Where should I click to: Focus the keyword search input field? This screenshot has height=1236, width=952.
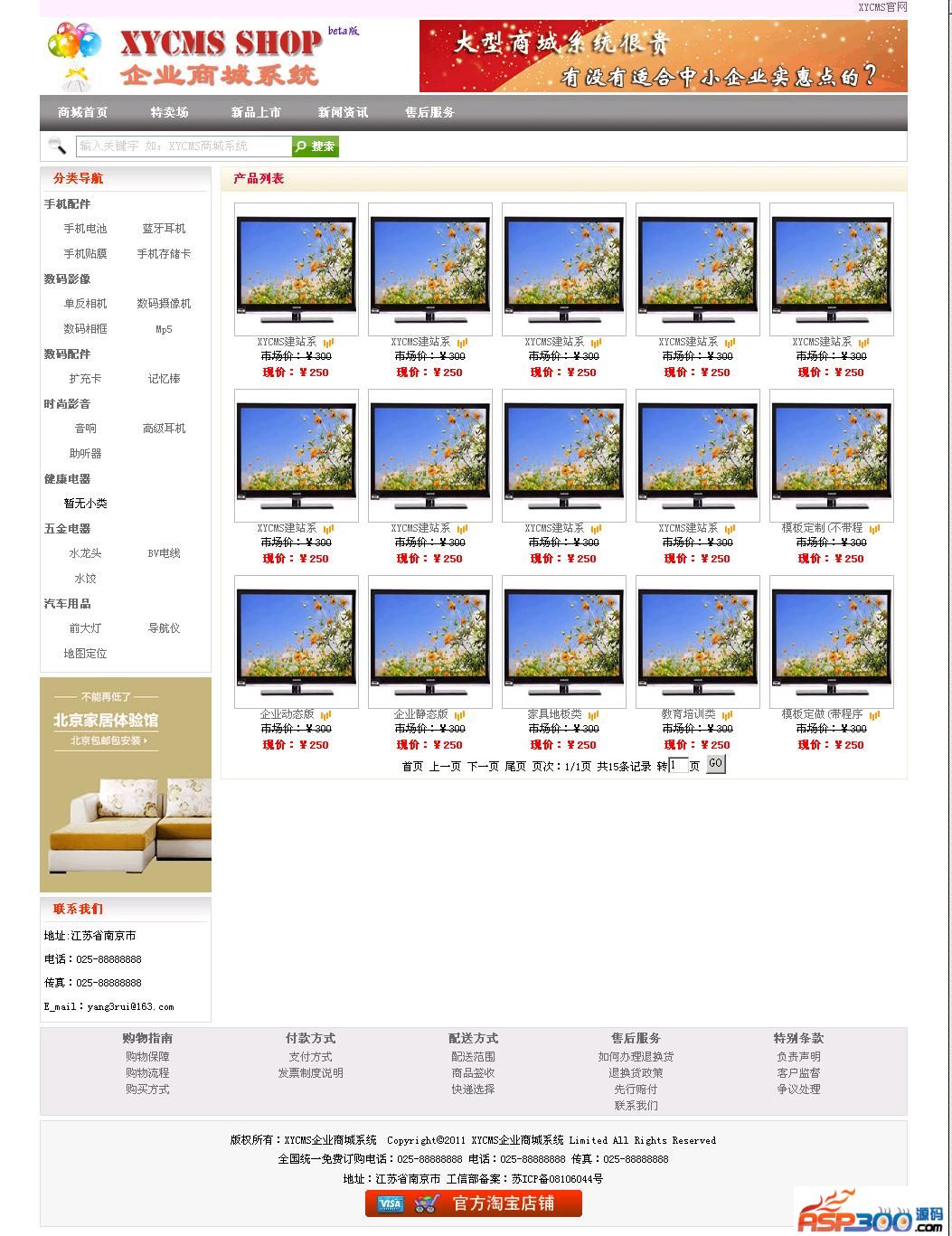pos(183,146)
